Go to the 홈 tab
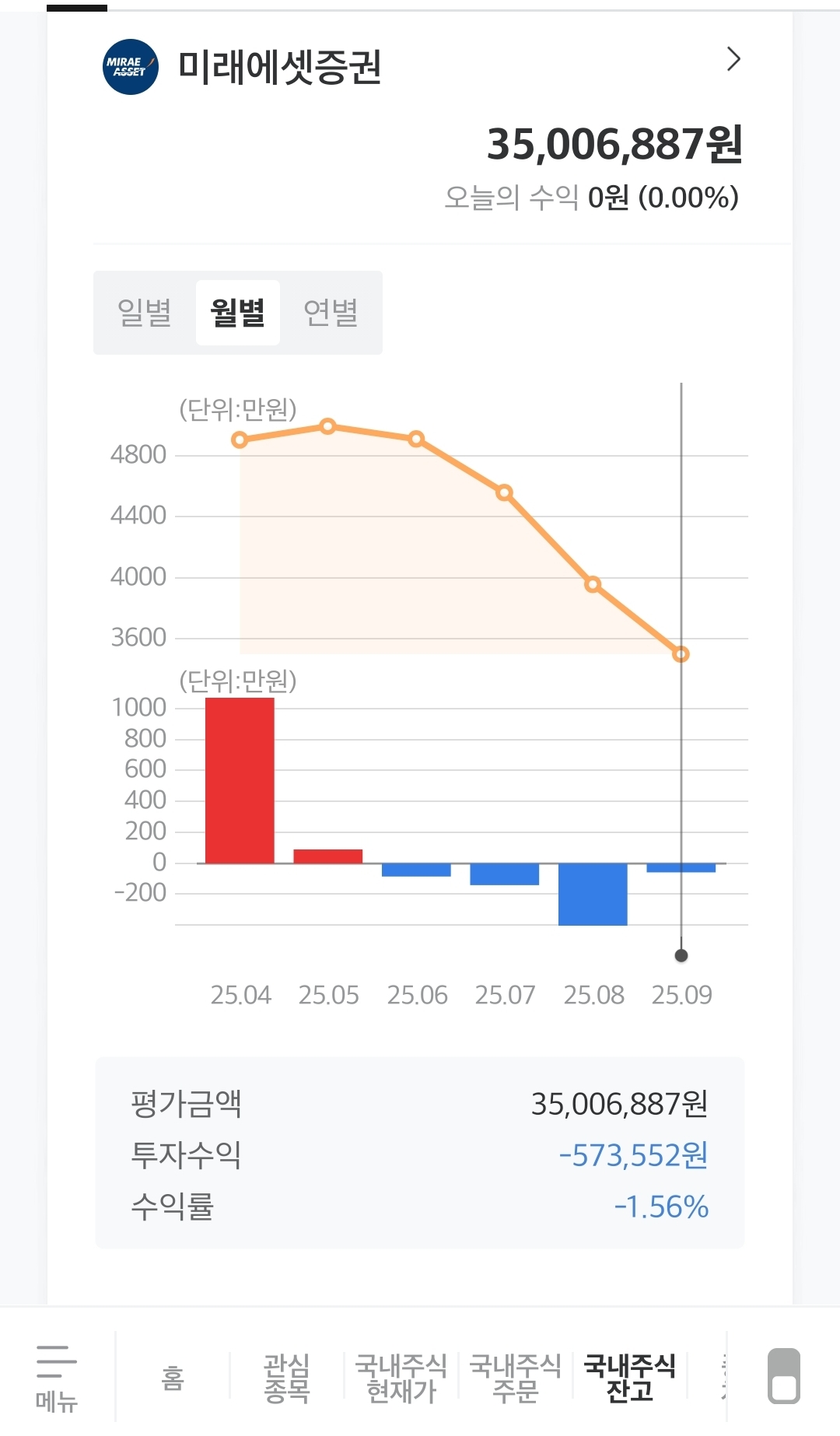Viewport: 840px width, 1436px height. pos(173,1378)
